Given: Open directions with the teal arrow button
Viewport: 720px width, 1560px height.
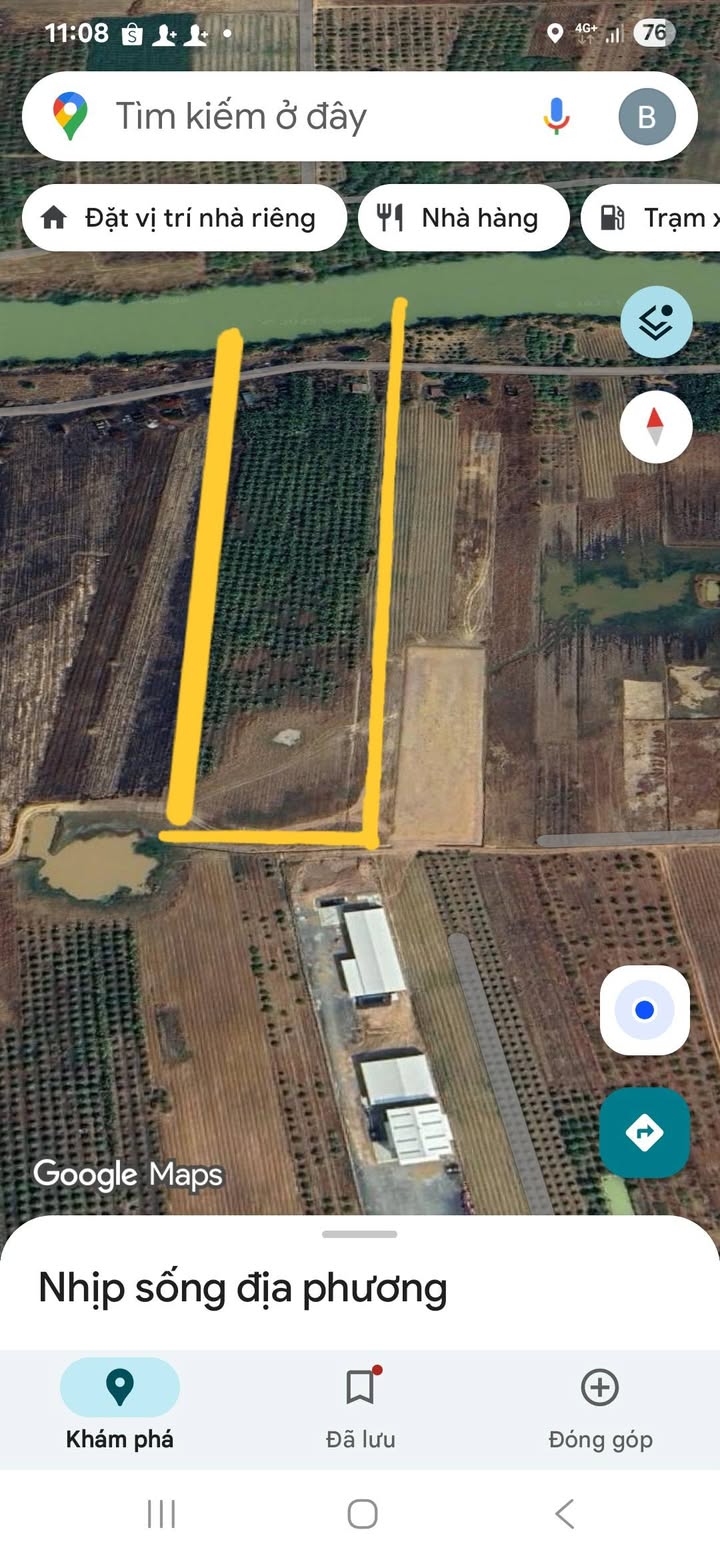Looking at the screenshot, I should coord(645,1133).
